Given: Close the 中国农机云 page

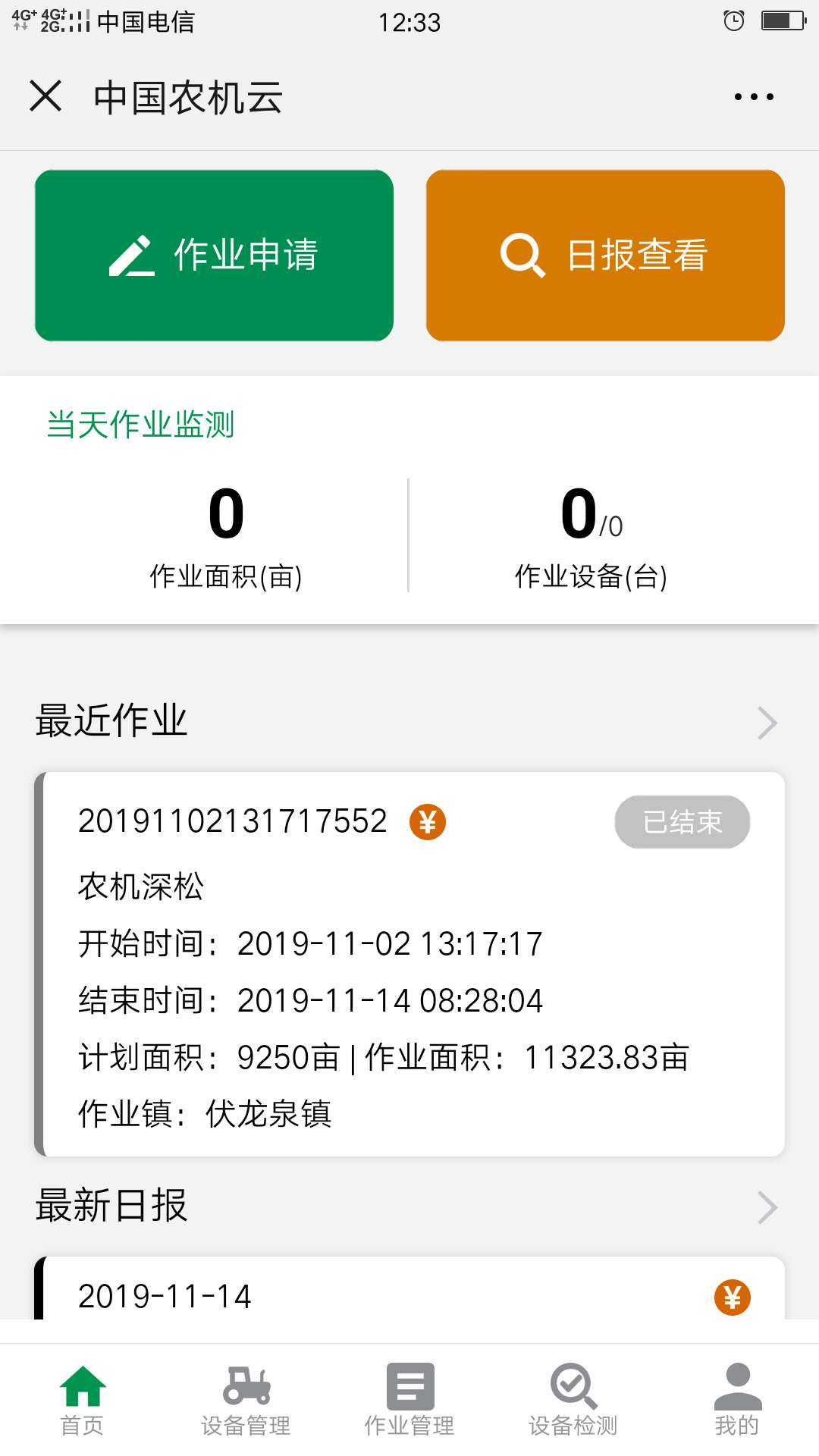Looking at the screenshot, I should point(45,96).
